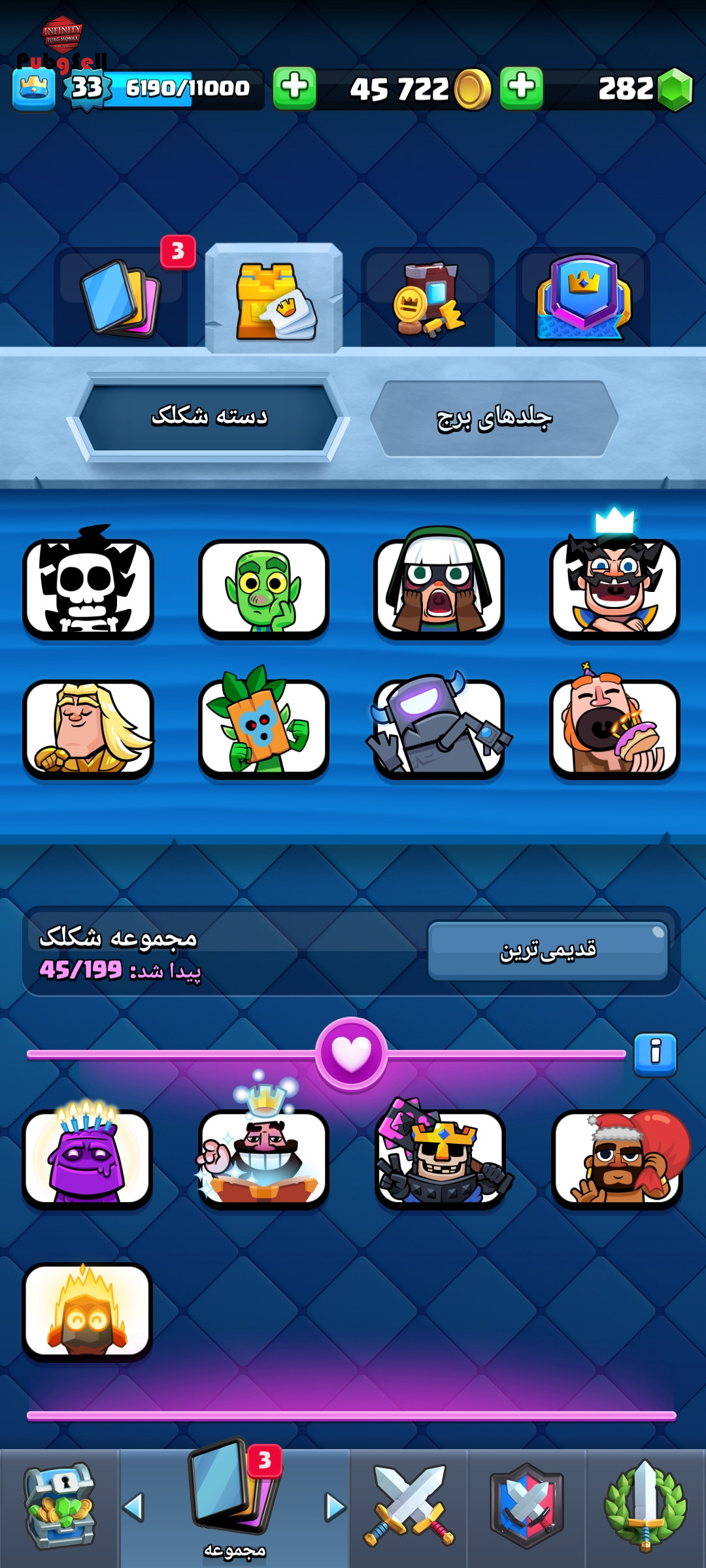The image size is (706, 1568).
Task: Open the magic items book tab
Action: (428, 297)
